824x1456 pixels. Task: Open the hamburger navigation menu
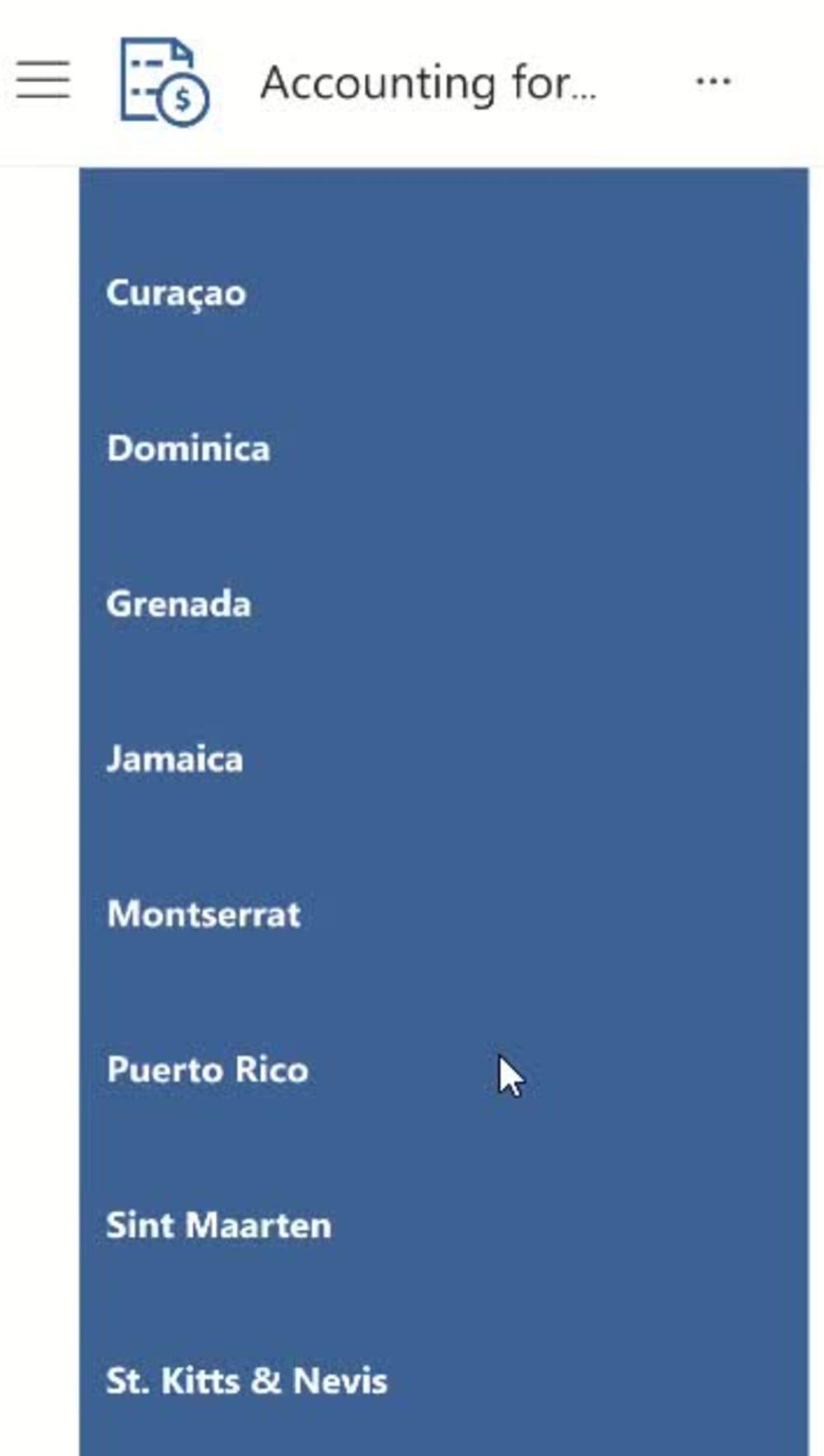tap(43, 80)
